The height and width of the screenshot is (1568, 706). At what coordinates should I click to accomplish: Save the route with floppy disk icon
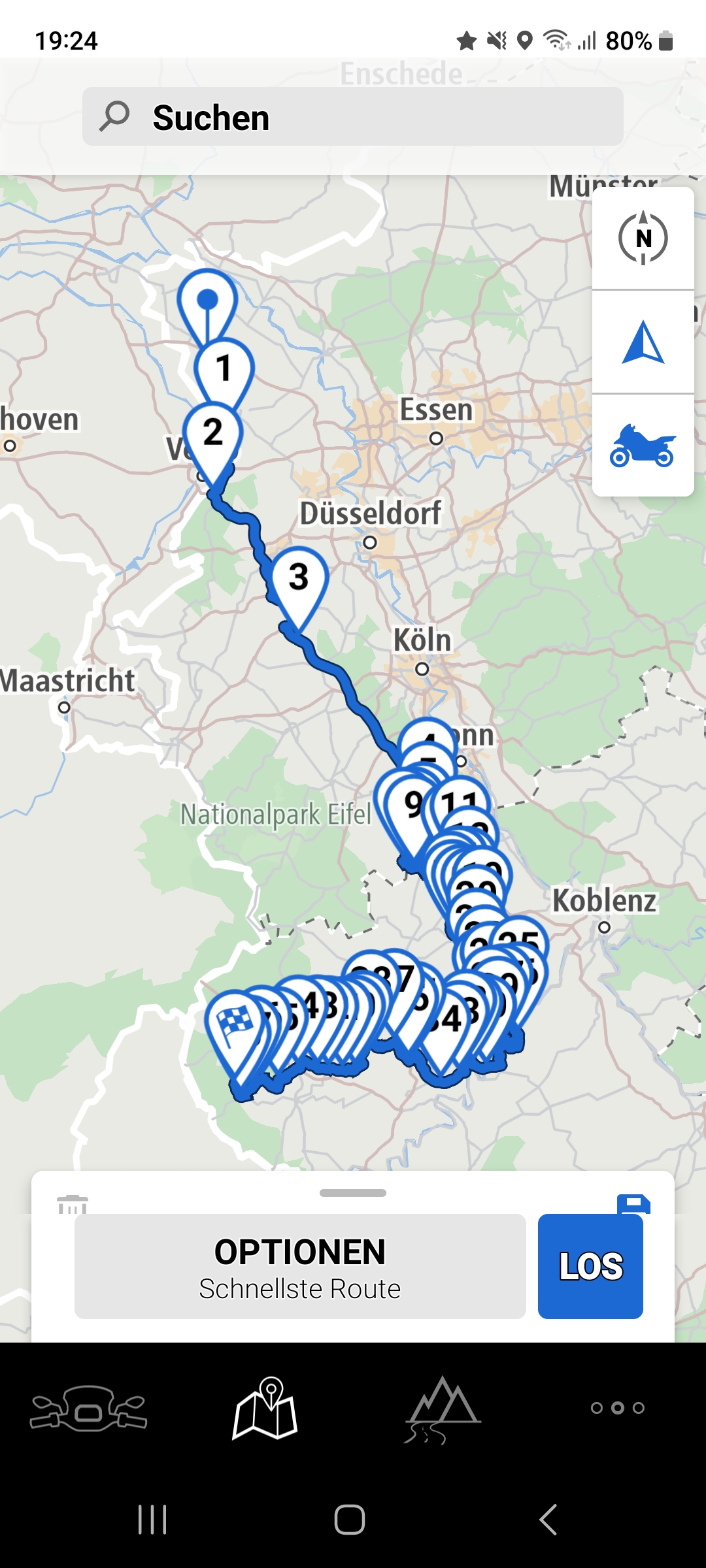[x=633, y=1203]
